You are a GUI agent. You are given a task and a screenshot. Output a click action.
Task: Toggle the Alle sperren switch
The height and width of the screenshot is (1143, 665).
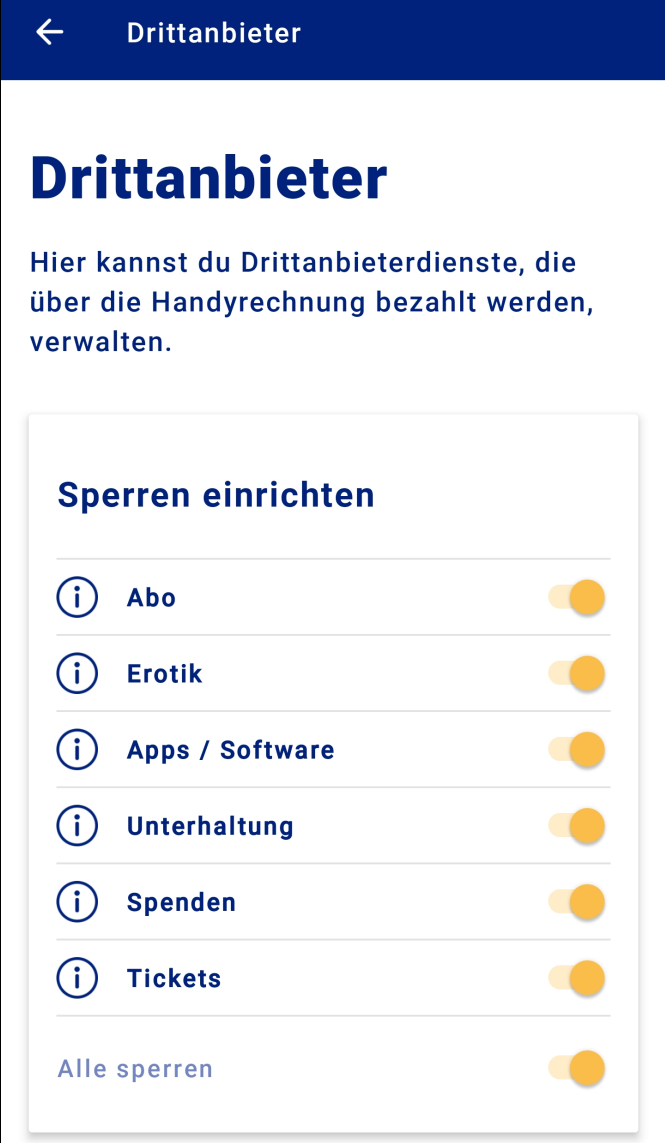pos(577,1068)
